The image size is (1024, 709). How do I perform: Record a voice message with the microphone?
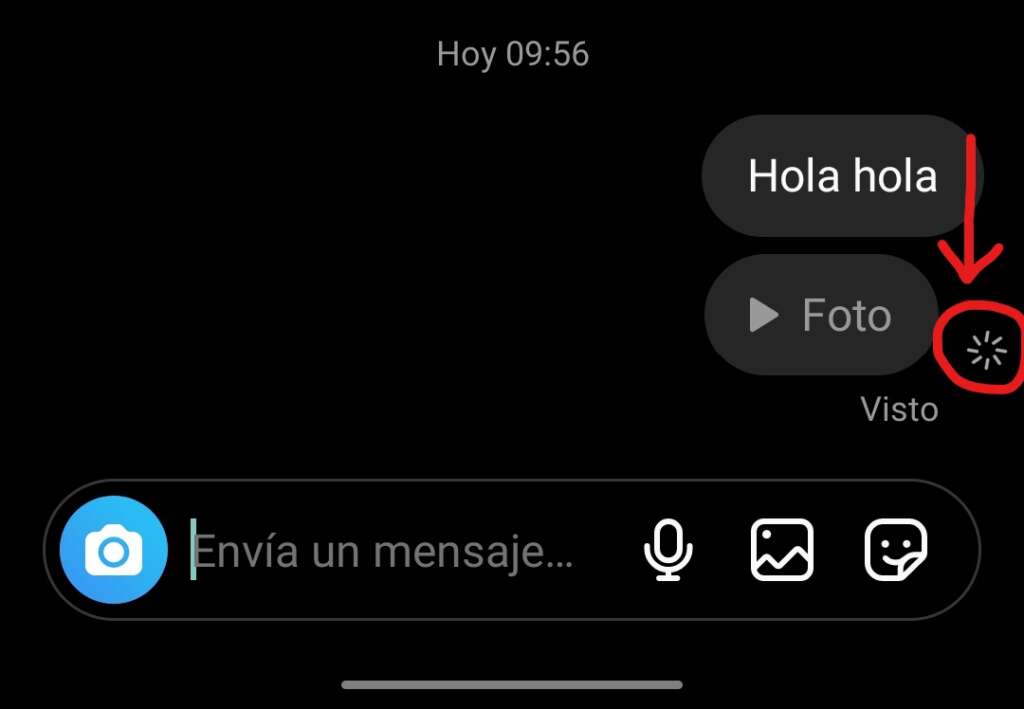pyautogui.click(x=668, y=550)
